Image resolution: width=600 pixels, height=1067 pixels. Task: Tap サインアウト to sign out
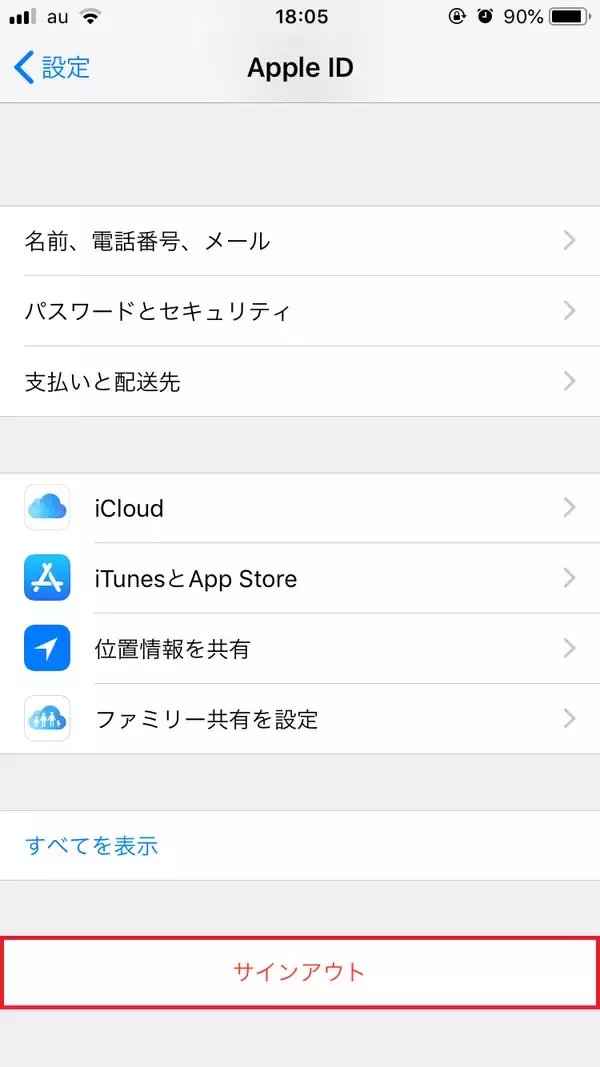300,972
